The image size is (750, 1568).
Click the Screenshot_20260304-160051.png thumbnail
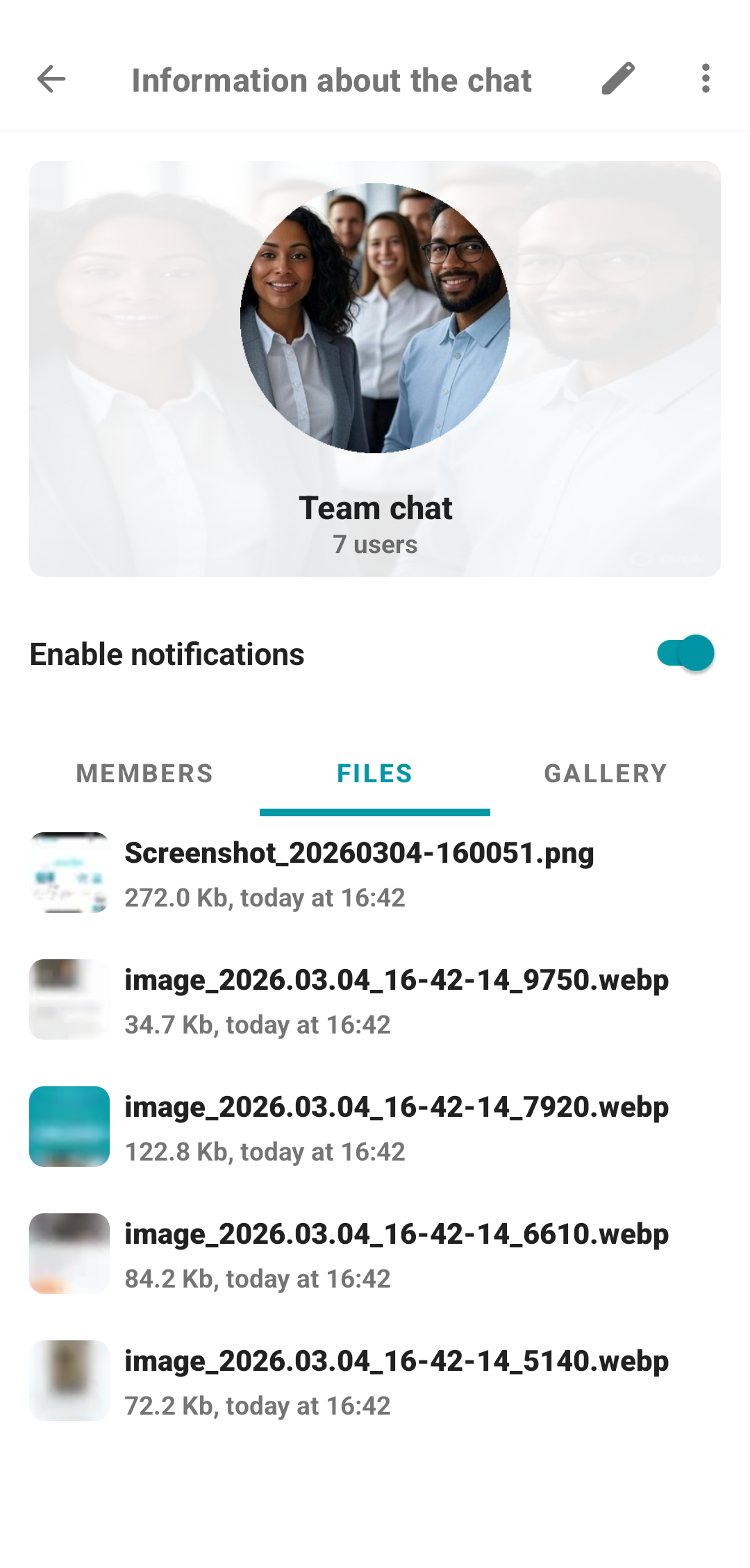pos(69,871)
